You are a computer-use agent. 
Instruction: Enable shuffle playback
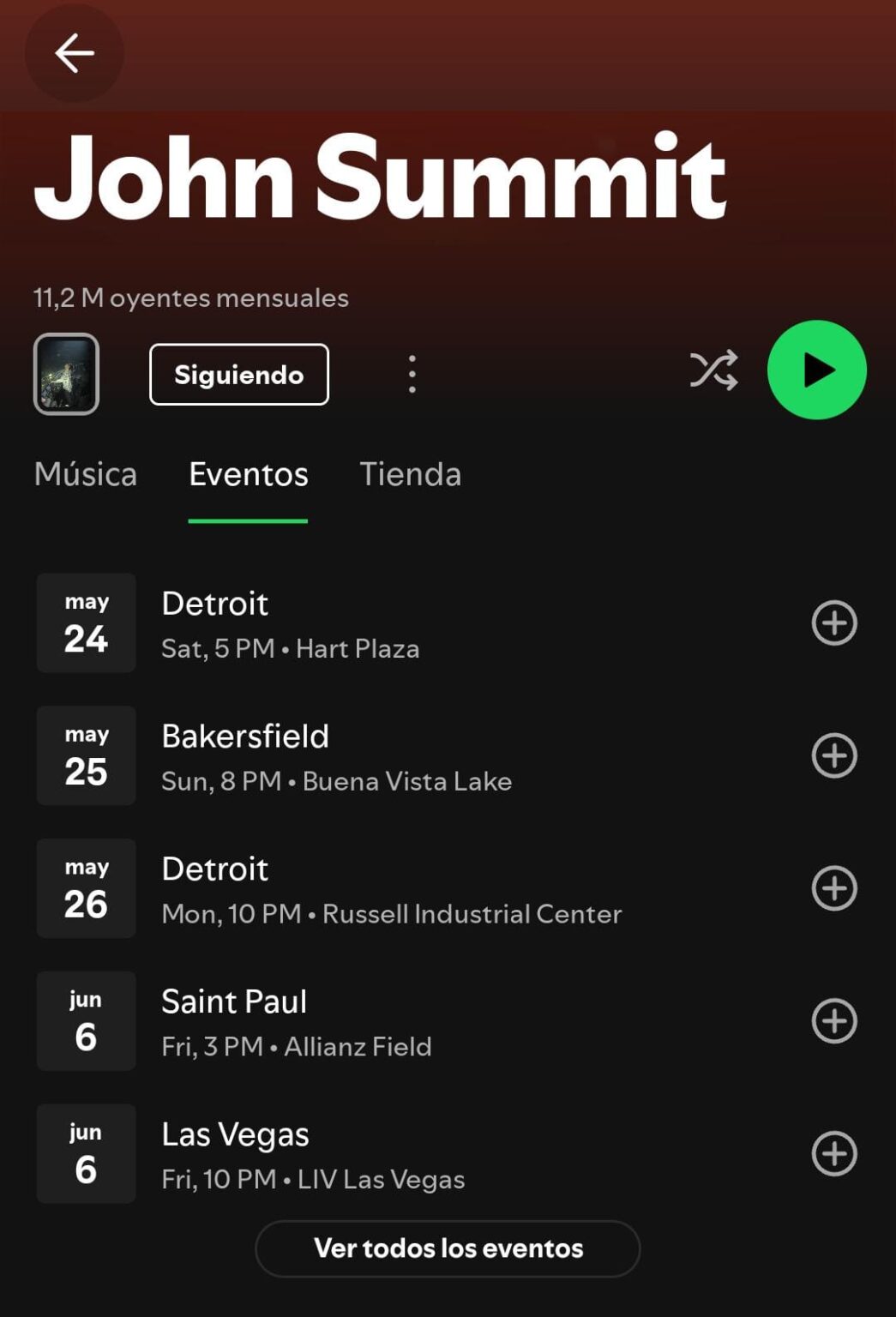[714, 370]
